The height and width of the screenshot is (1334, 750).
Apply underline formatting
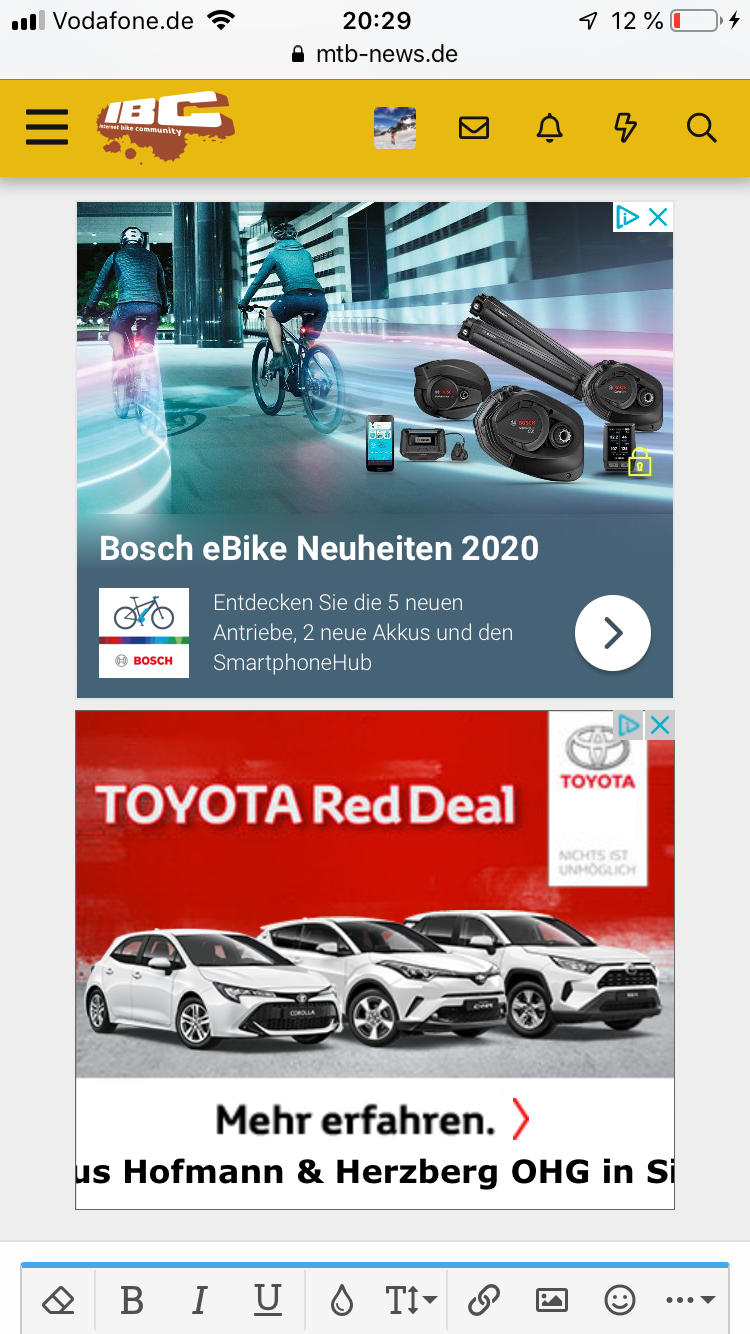pyautogui.click(x=267, y=1300)
